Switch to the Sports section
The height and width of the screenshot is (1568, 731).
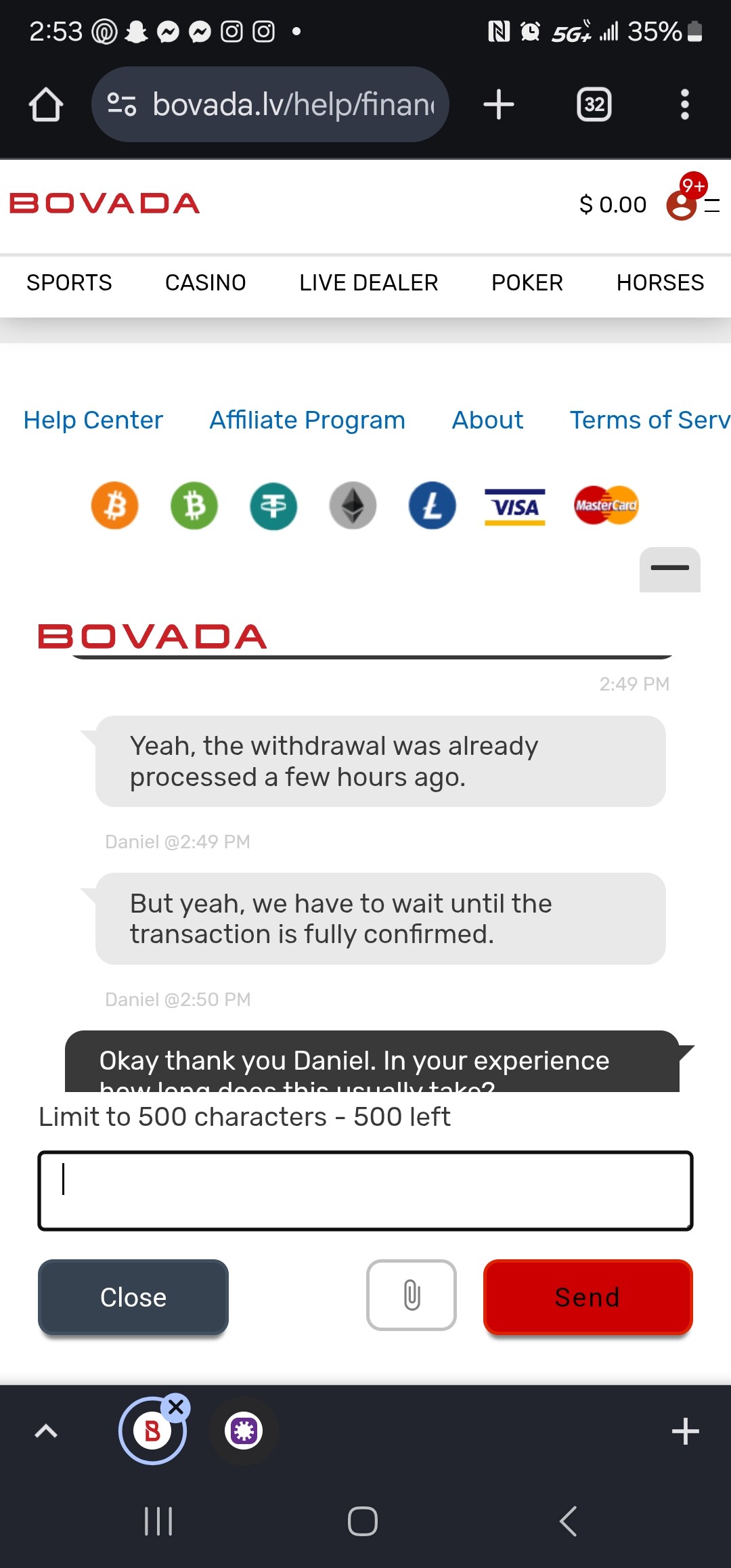point(69,282)
